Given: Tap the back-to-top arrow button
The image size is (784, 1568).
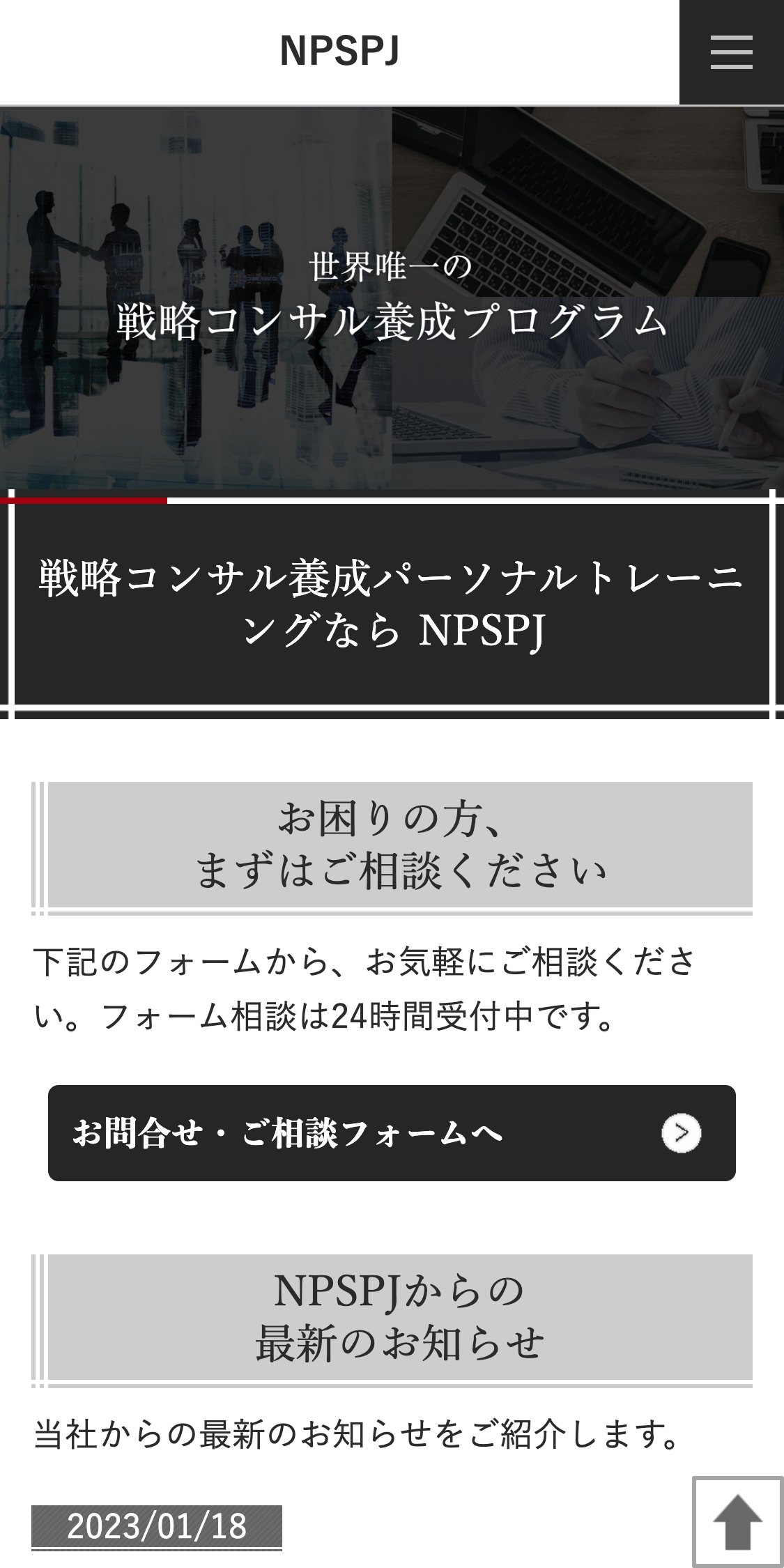Looking at the screenshot, I should click(737, 1522).
